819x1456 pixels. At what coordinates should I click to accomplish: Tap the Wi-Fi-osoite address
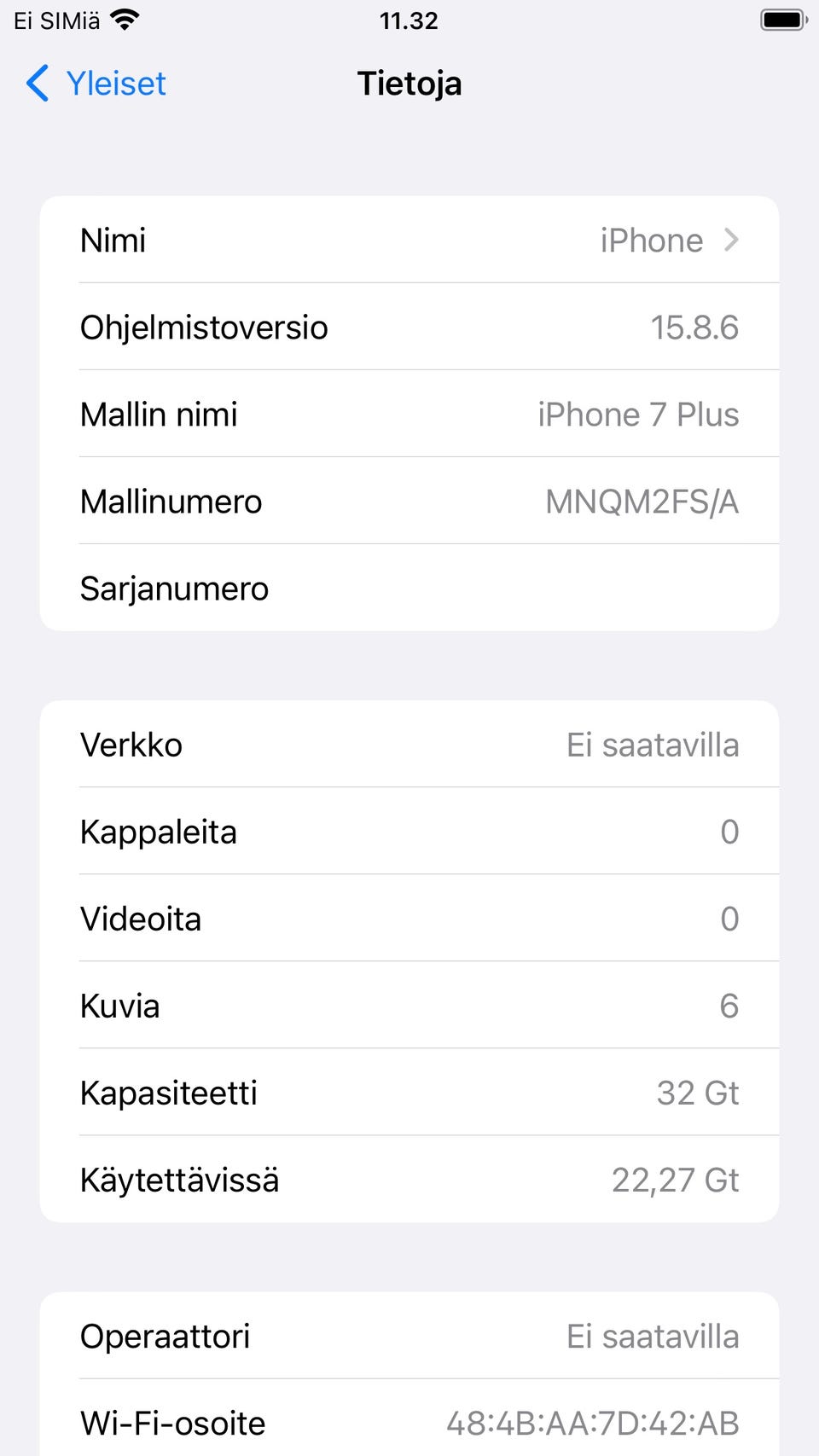pos(592,1423)
